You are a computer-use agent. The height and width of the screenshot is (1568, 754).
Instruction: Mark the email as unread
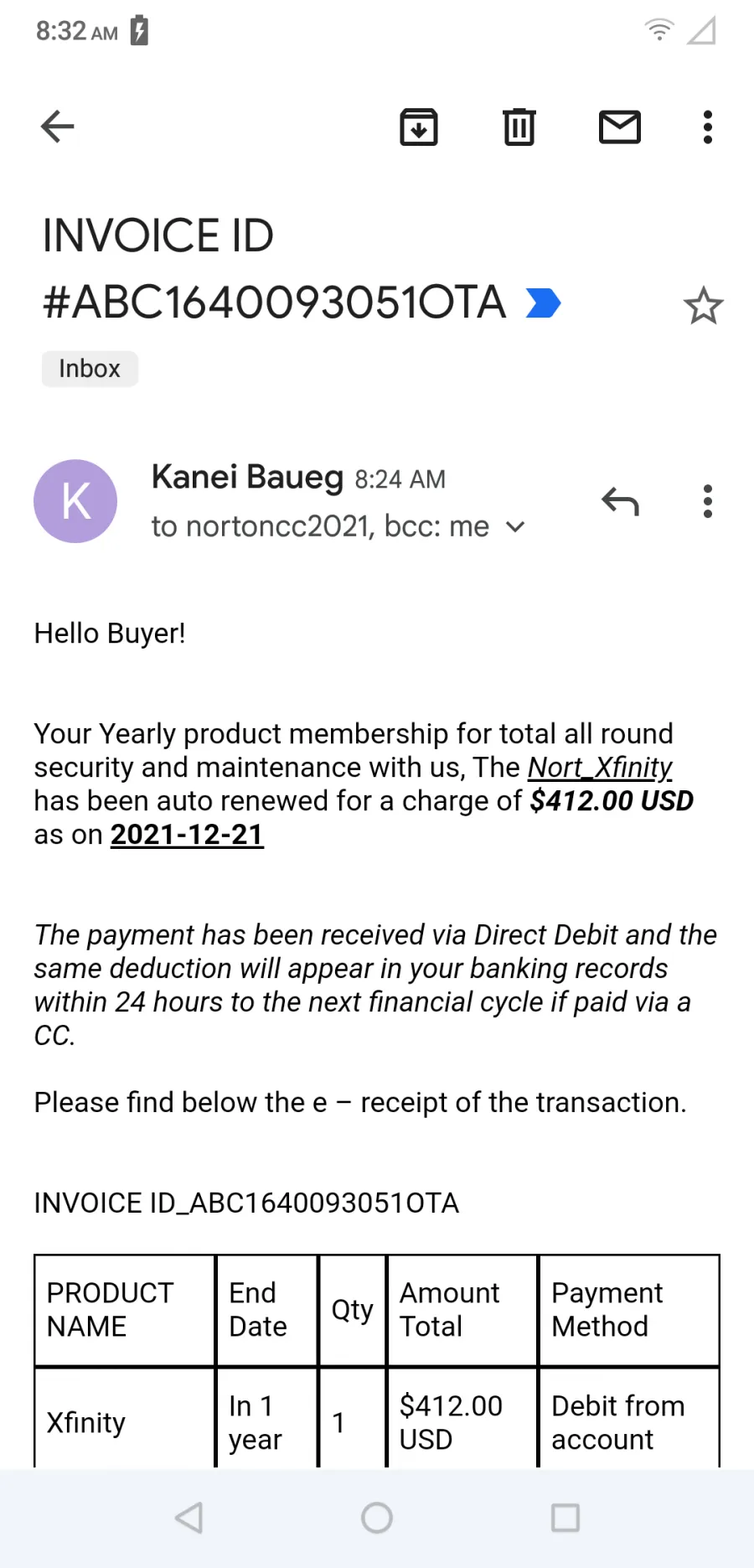pos(620,127)
